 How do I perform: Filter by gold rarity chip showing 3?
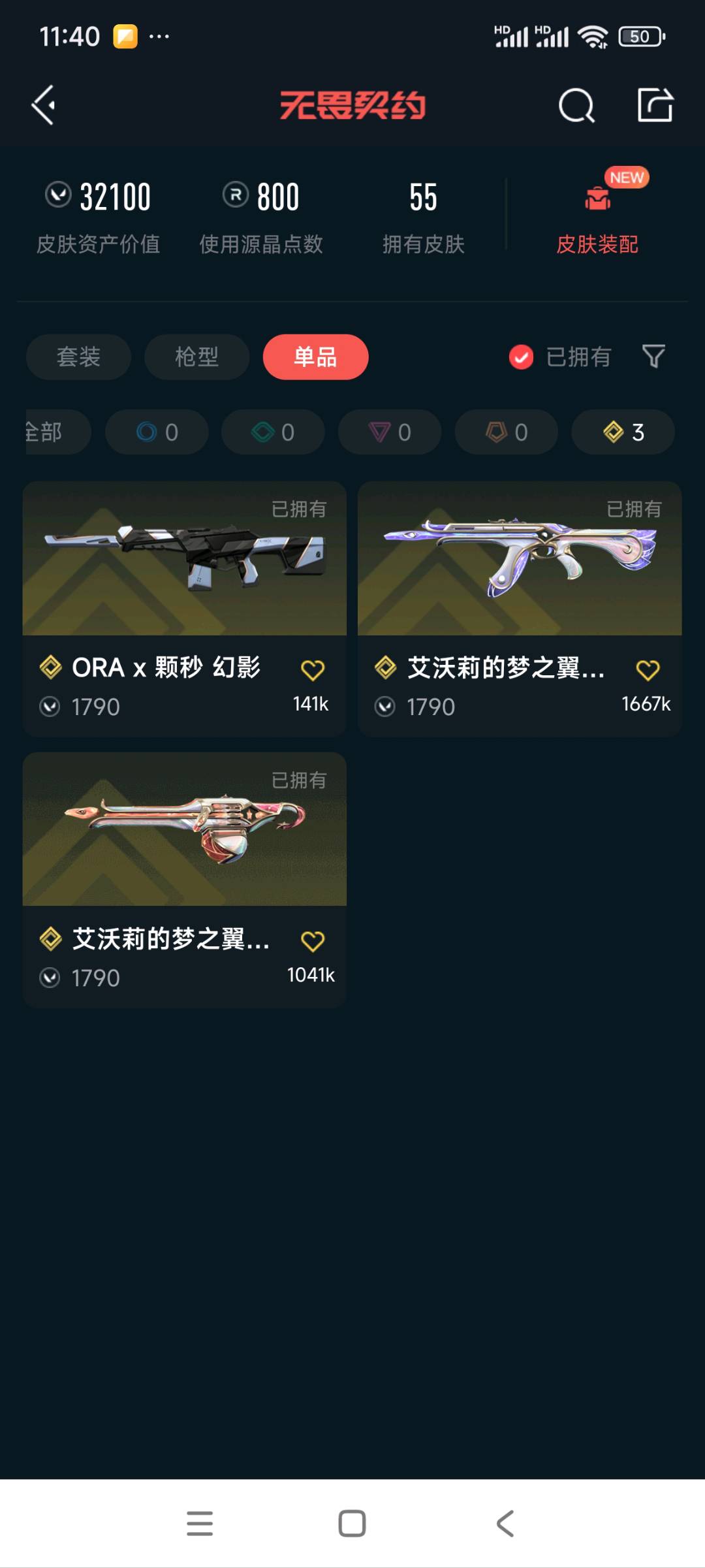623,432
